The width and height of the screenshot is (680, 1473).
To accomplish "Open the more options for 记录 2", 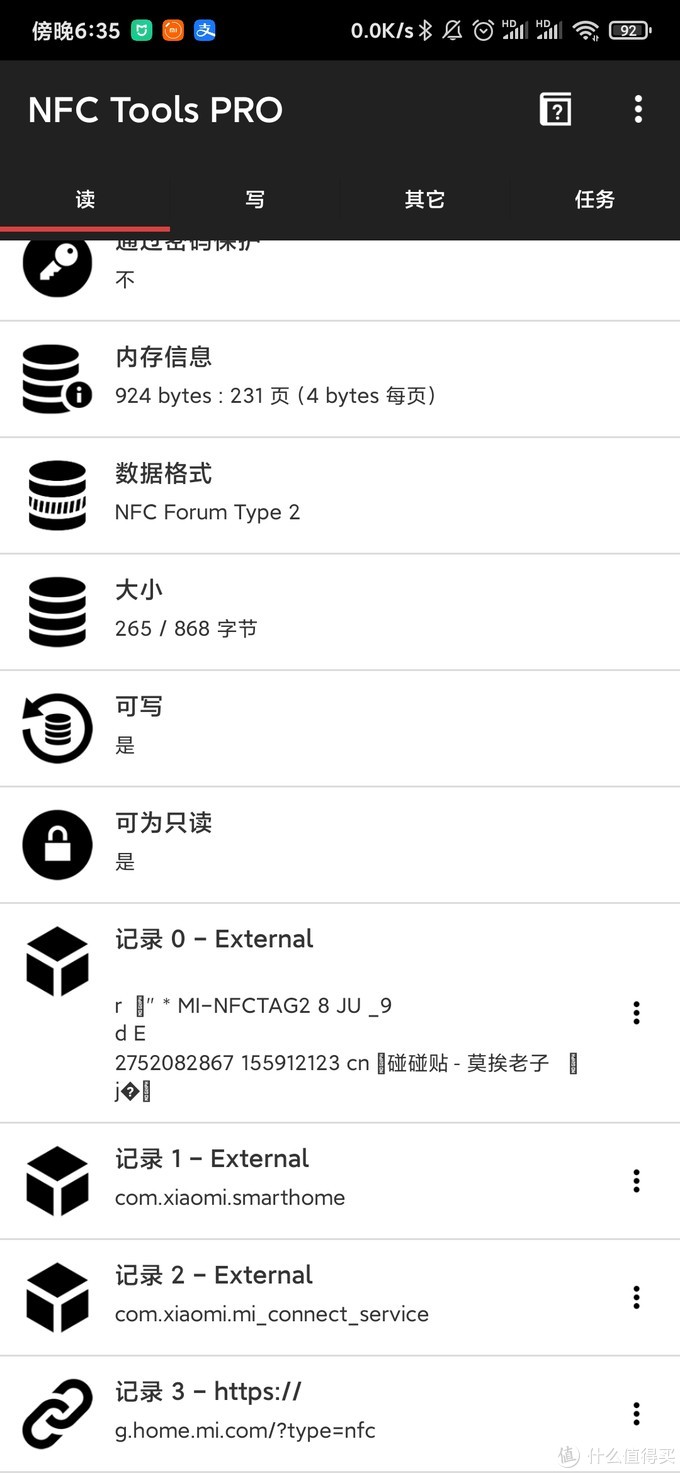I will click(x=636, y=1298).
